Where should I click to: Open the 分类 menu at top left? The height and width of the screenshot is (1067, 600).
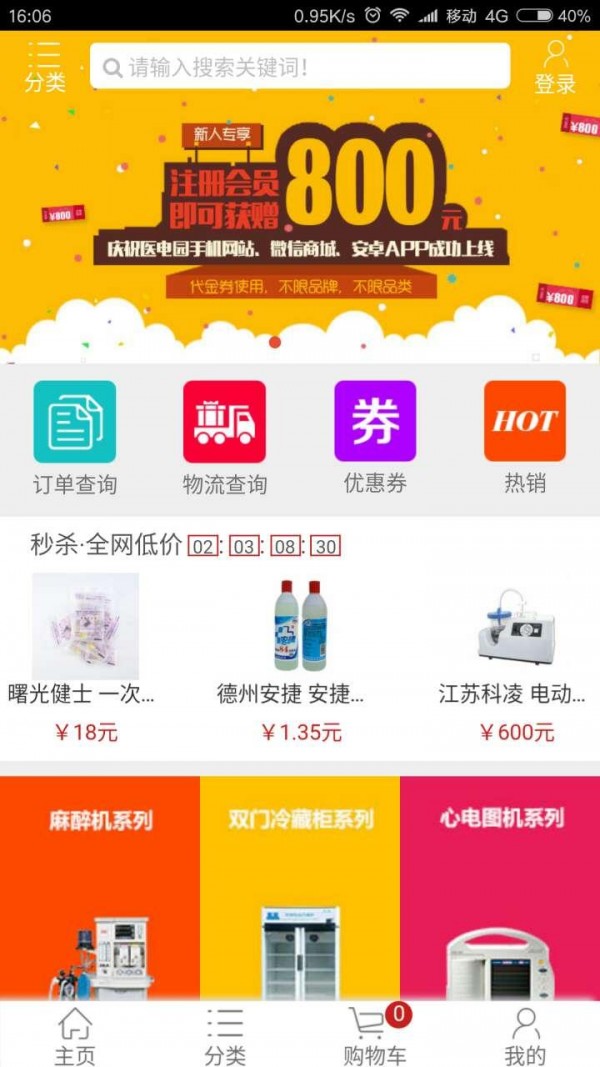[44, 67]
